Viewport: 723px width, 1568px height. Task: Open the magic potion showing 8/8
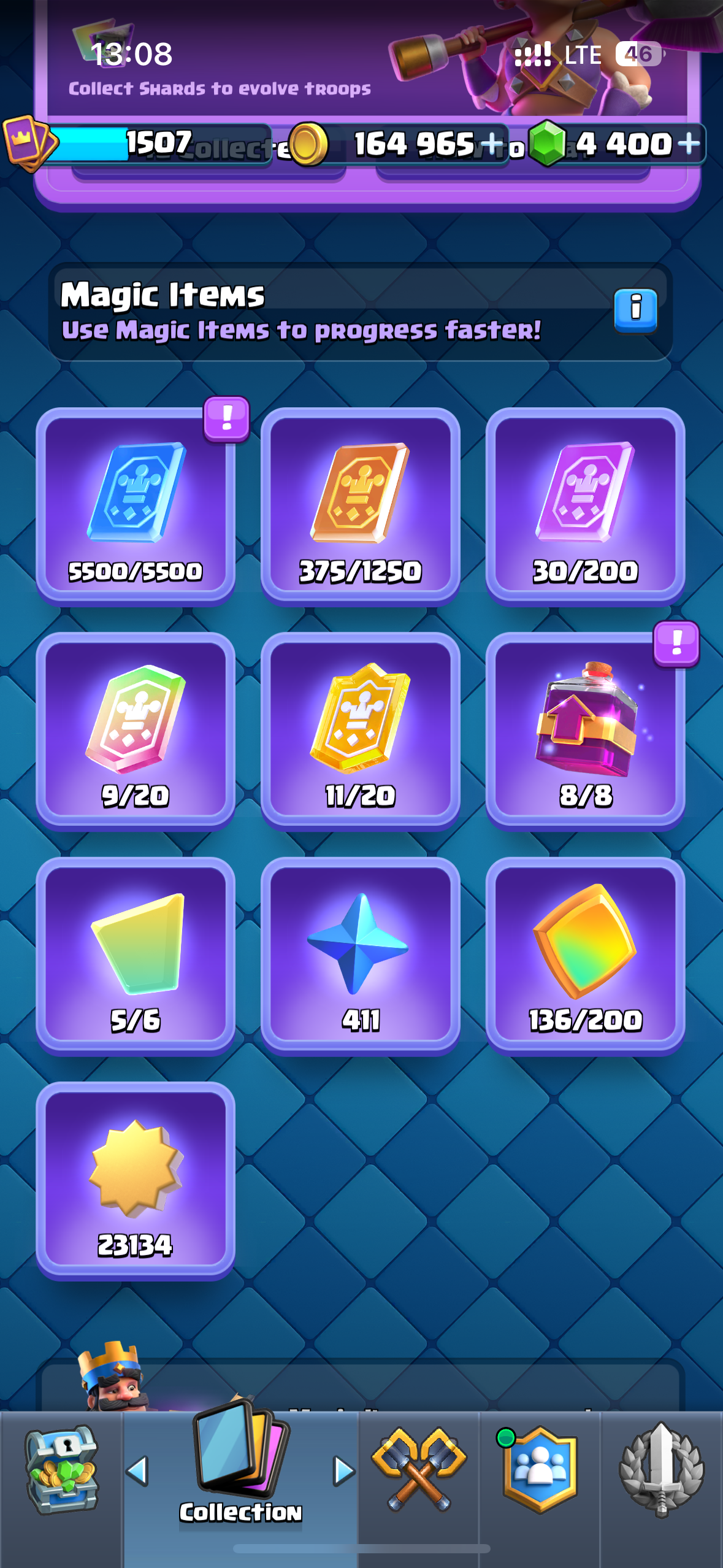click(x=586, y=731)
